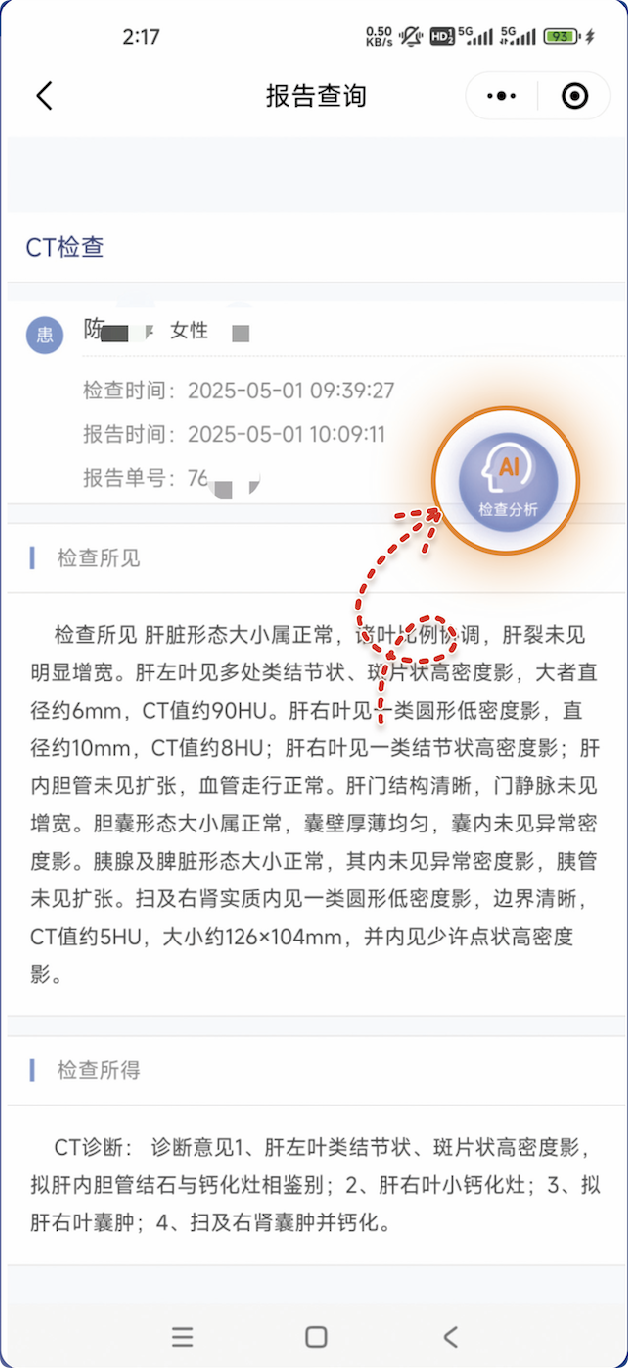Open the recent apps overview
Viewport: 628px width, 1368px height.
pyautogui.click(x=182, y=1336)
